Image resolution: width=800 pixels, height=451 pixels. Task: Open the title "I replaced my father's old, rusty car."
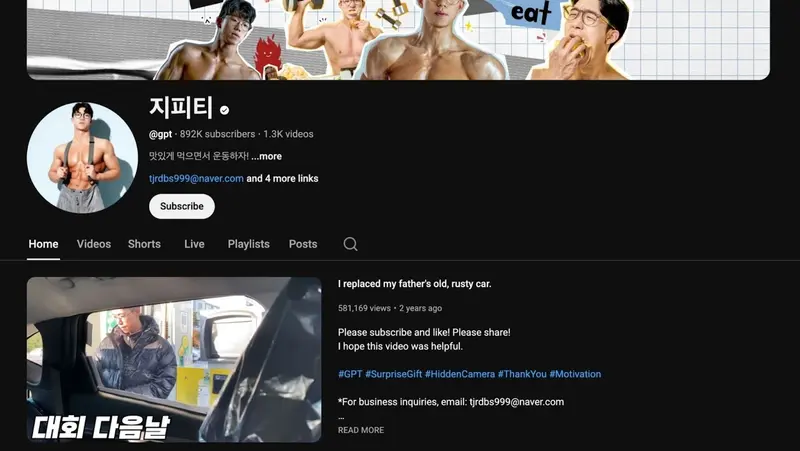click(414, 284)
